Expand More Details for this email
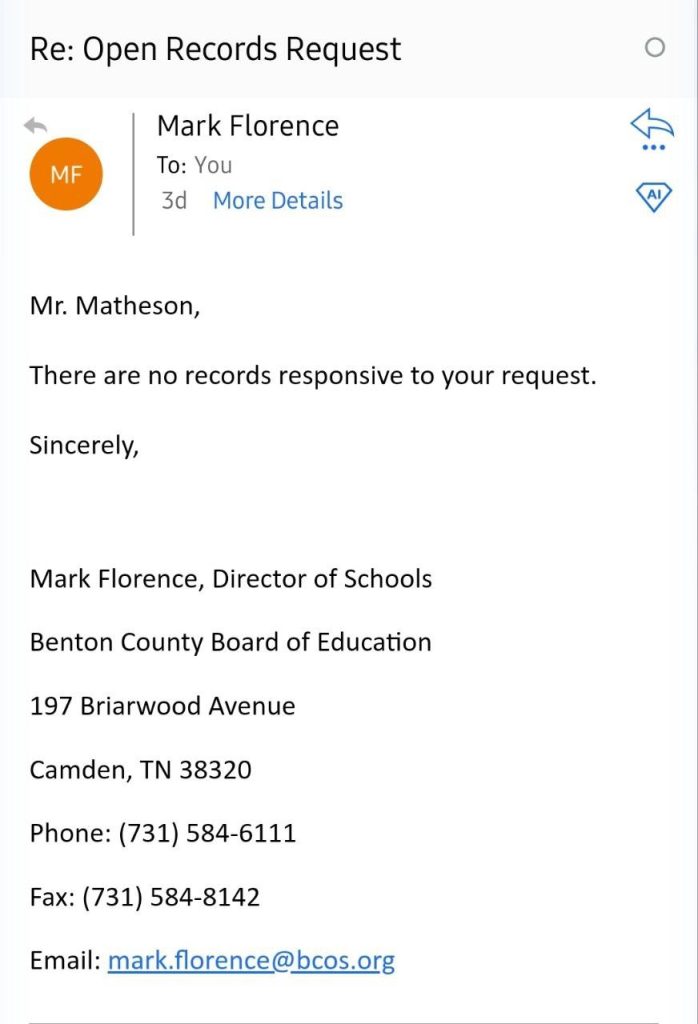Viewport: 698px width, 1024px height. [x=277, y=201]
